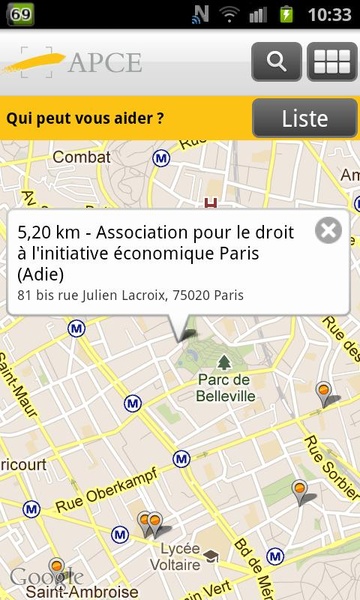Select the map pin near Saint-Ambroise
Image resolution: width=360 pixels, height=600 pixels.
coord(57,569)
